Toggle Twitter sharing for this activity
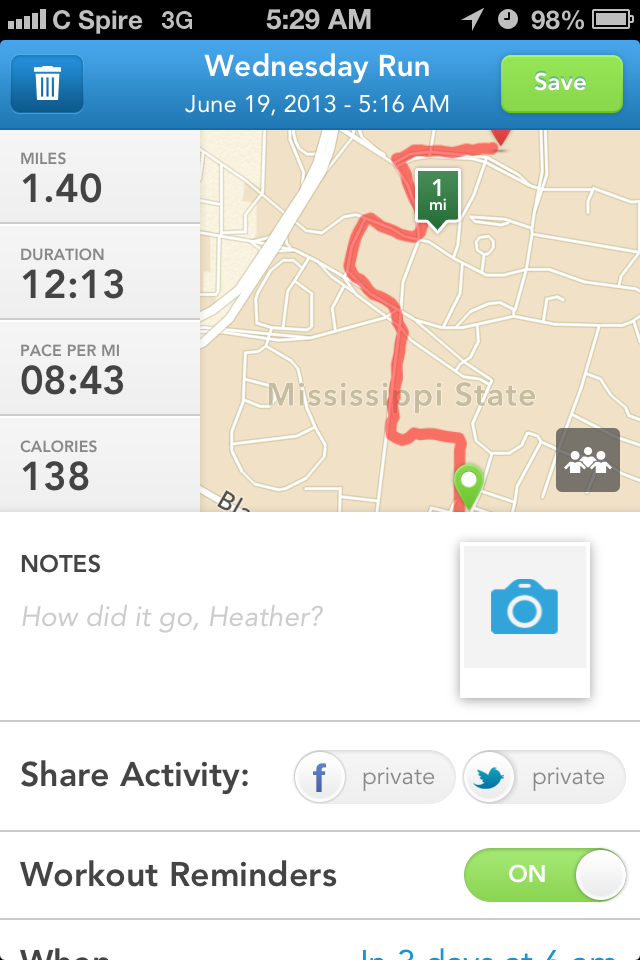This screenshot has width=640, height=960. click(544, 777)
